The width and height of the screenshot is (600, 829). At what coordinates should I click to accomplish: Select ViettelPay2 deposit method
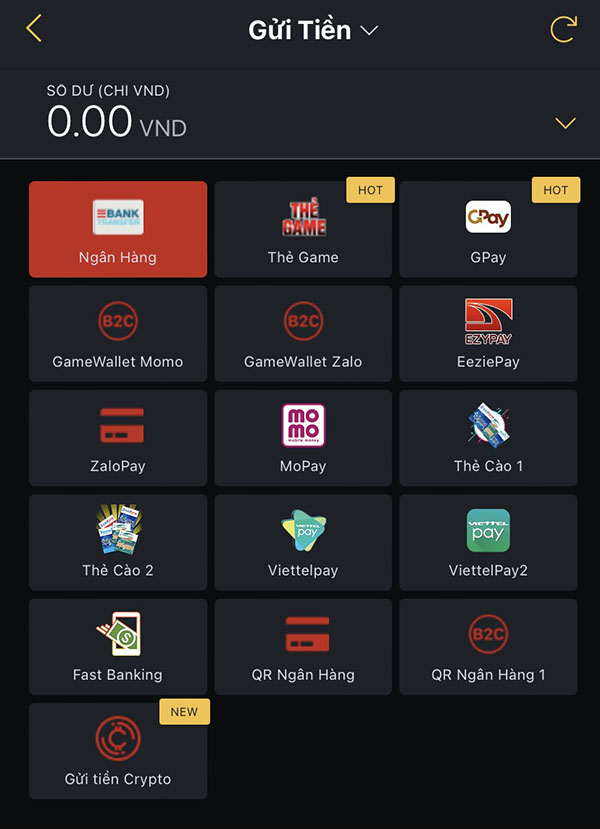(488, 541)
